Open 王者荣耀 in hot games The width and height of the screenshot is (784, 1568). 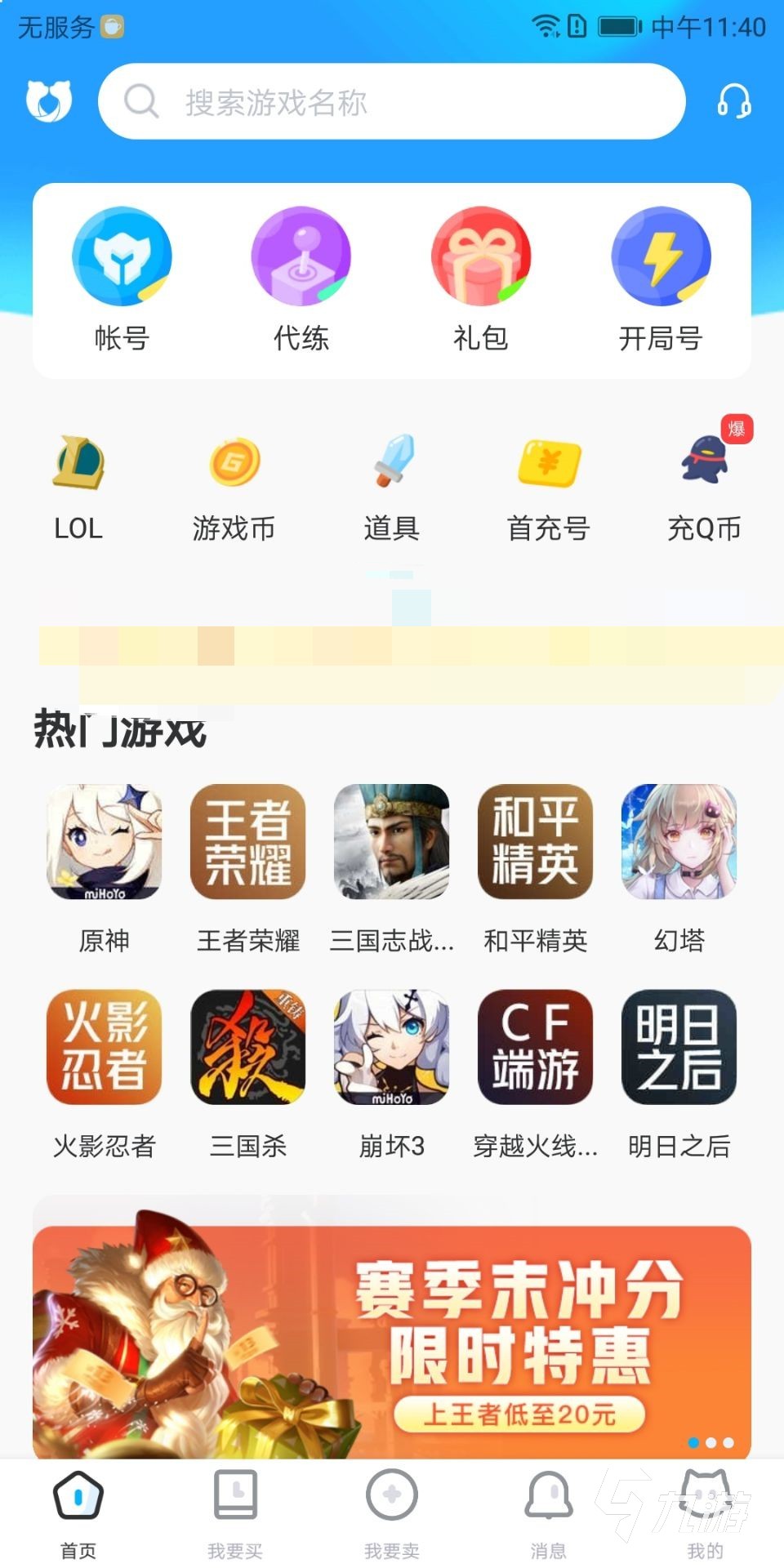click(248, 867)
